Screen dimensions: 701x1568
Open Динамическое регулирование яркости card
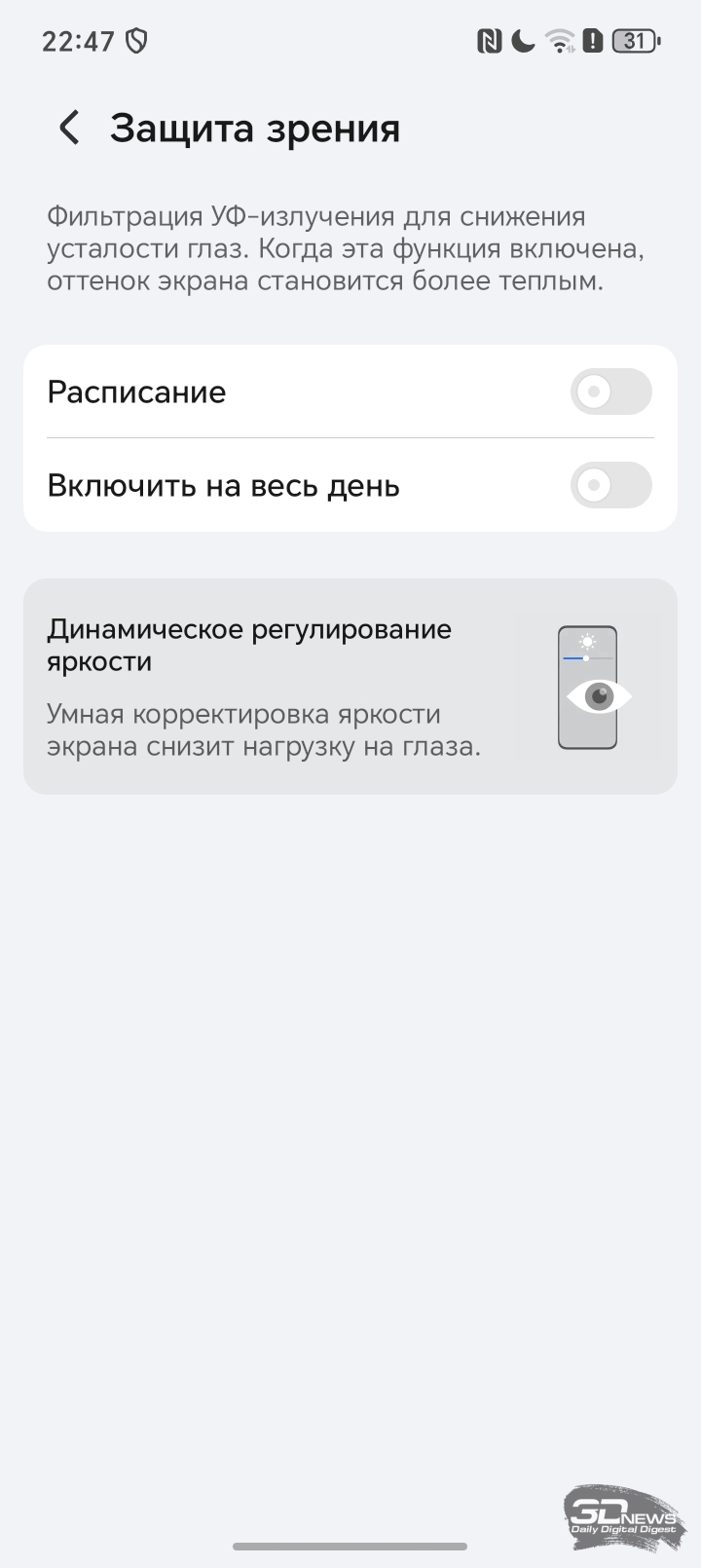(x=349, y=687)
